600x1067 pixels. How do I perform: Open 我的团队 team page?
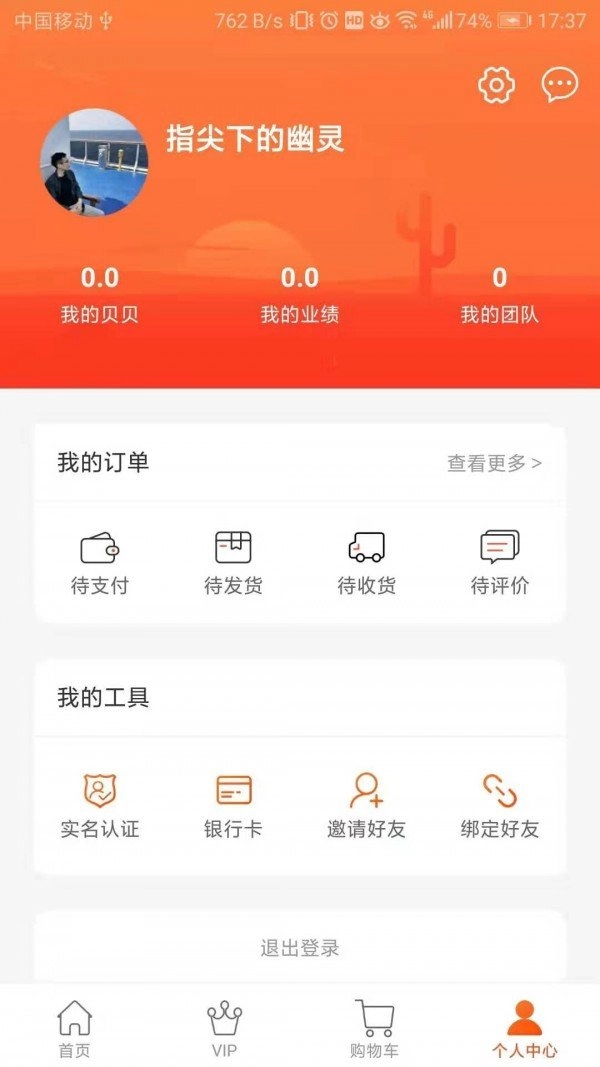(499, 296)
